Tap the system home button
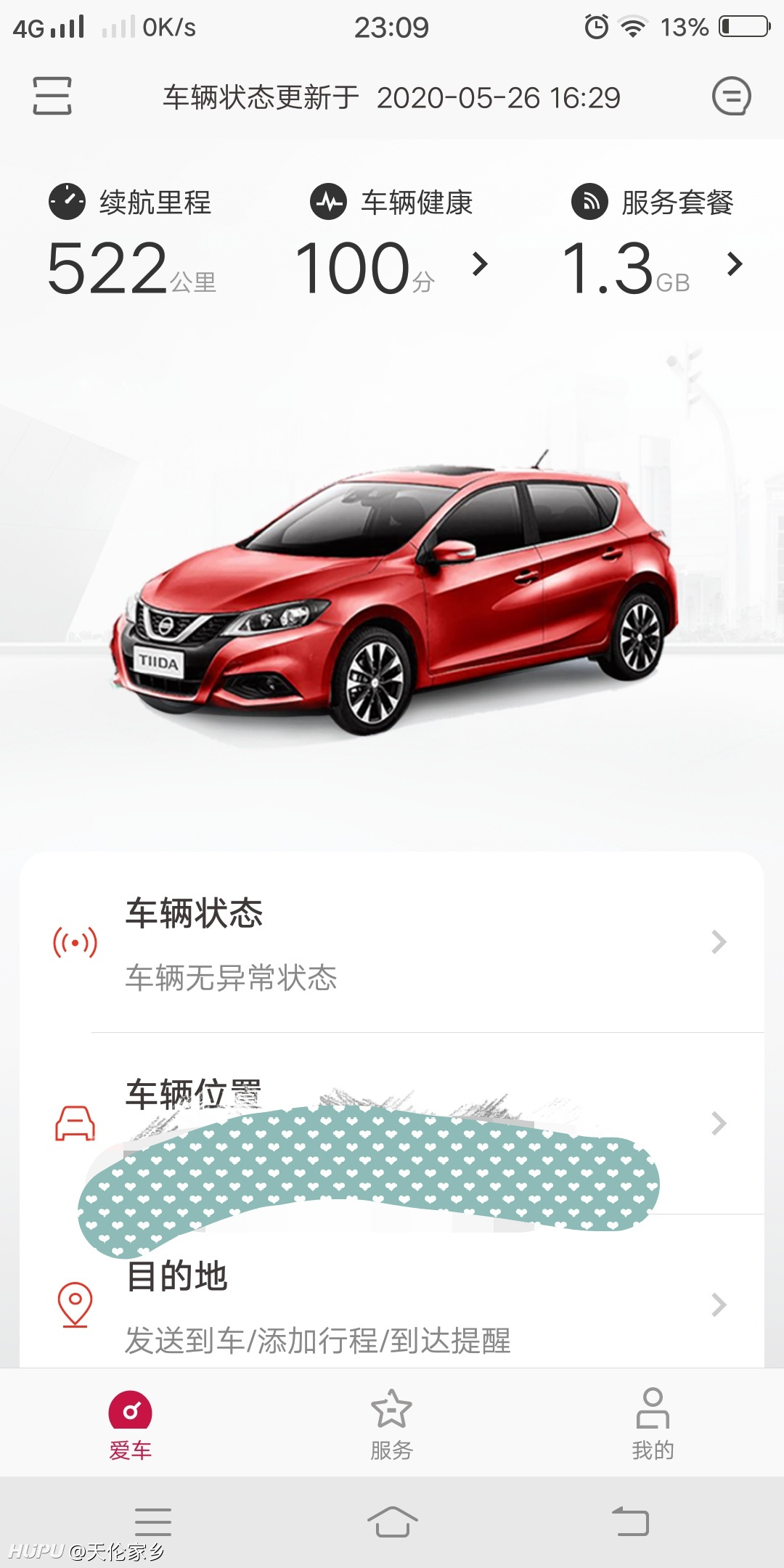 (x=392, y=1521)
